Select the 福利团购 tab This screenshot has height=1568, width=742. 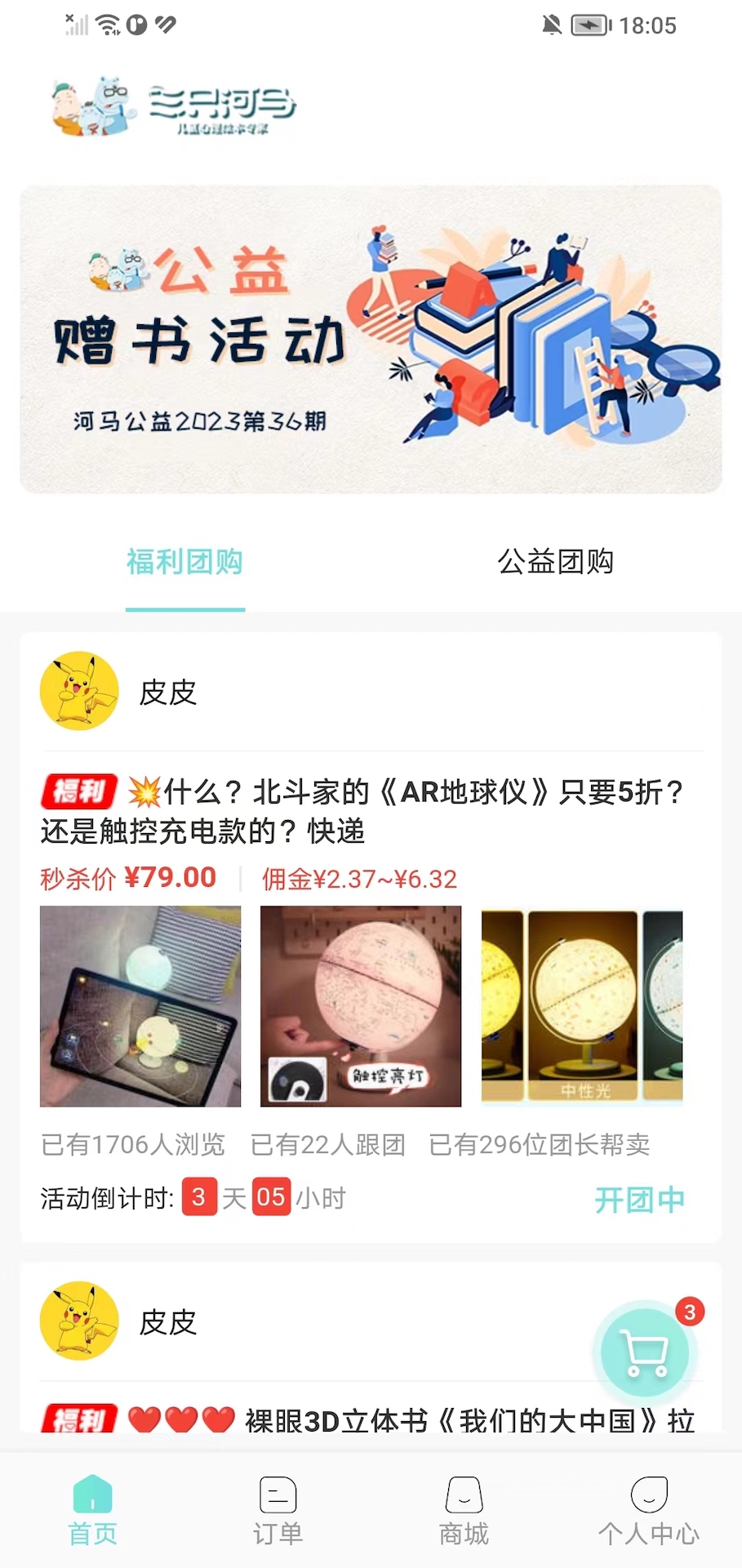184,562
